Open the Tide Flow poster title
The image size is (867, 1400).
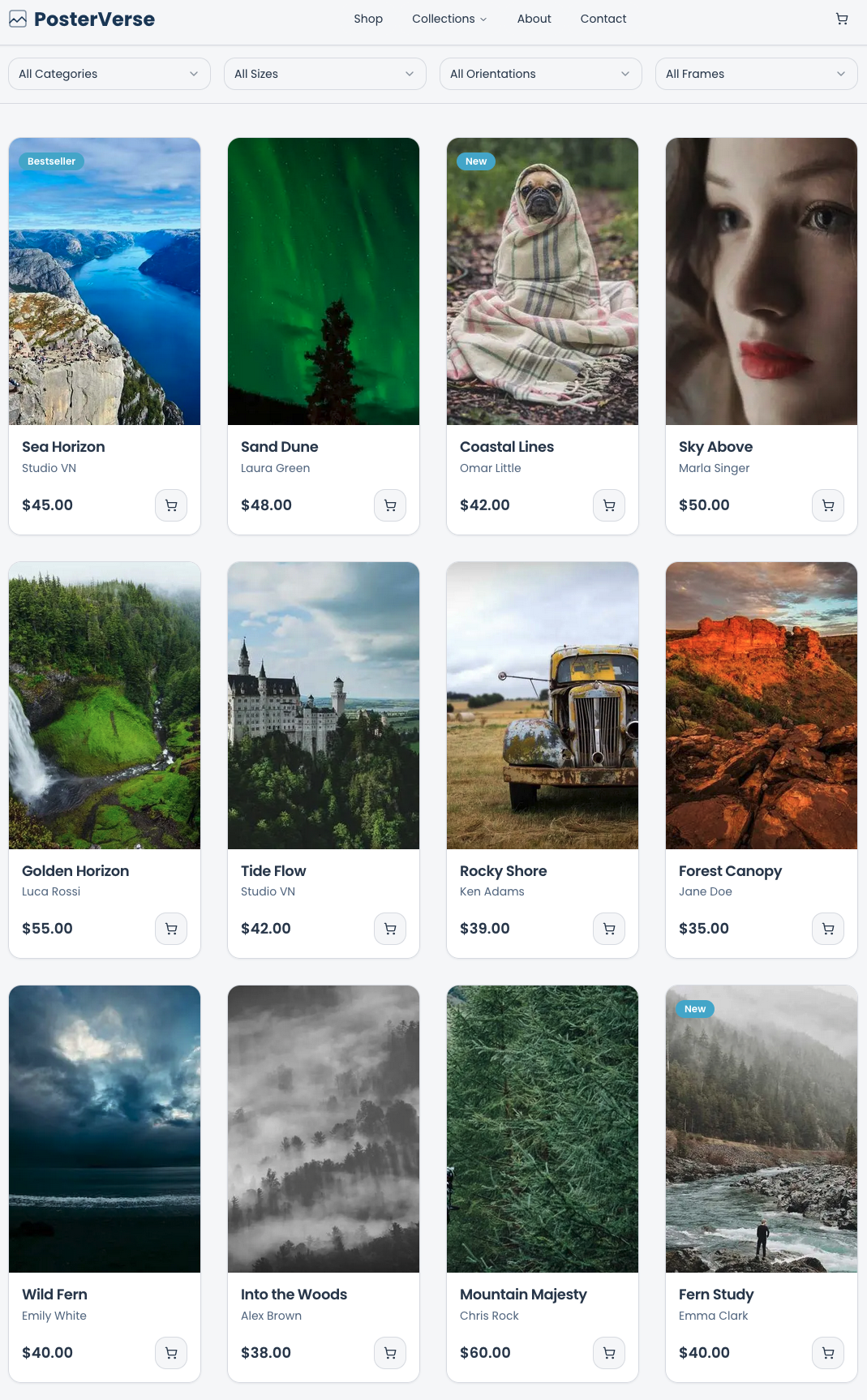273,870
